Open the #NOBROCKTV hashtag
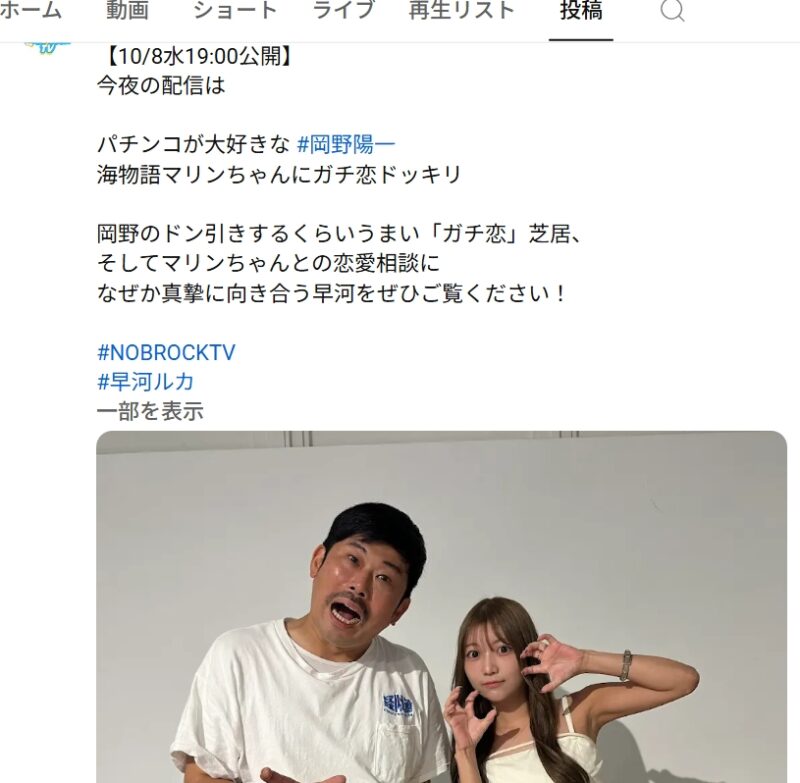The height and width of the screenshot is (783, 800). pos(166,353)
